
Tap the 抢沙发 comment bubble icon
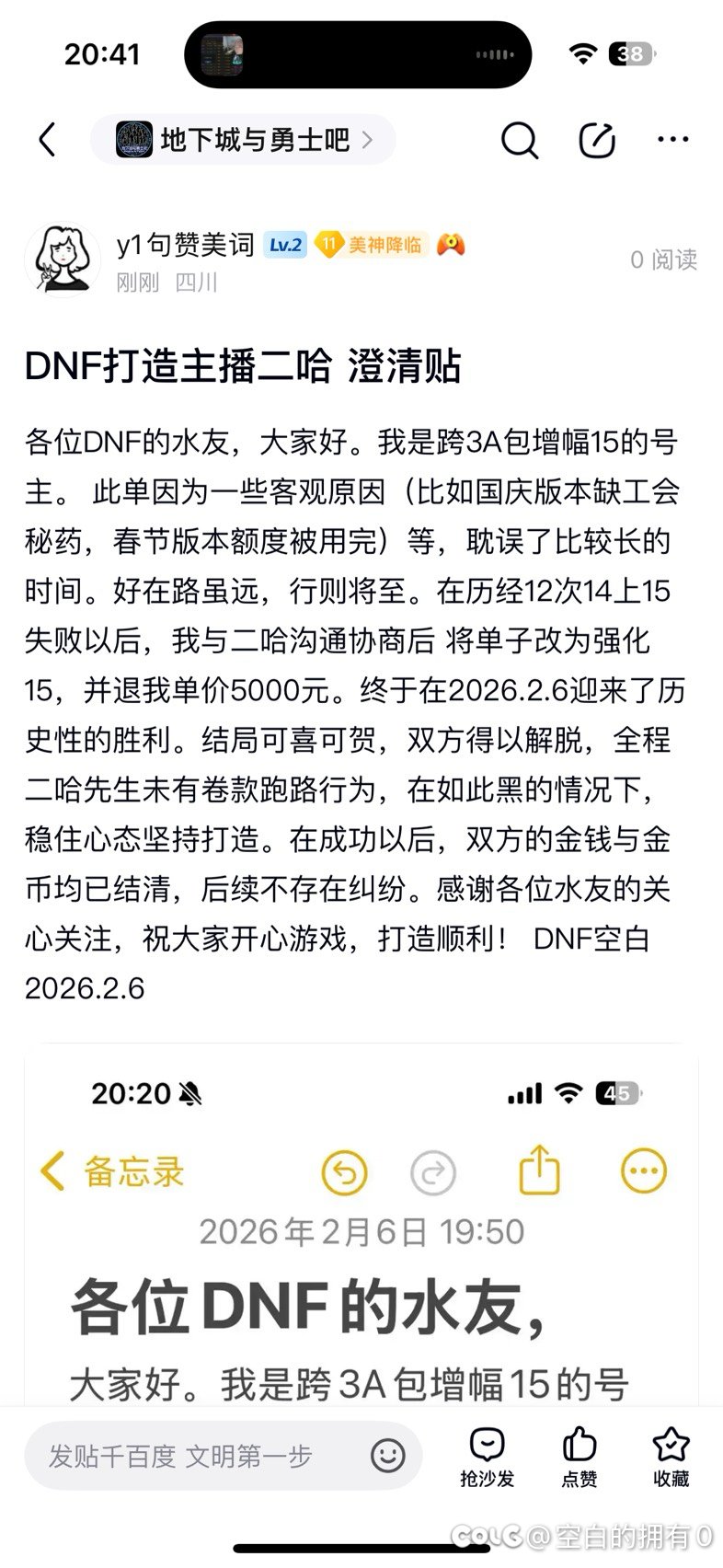tap(487, 1447)
